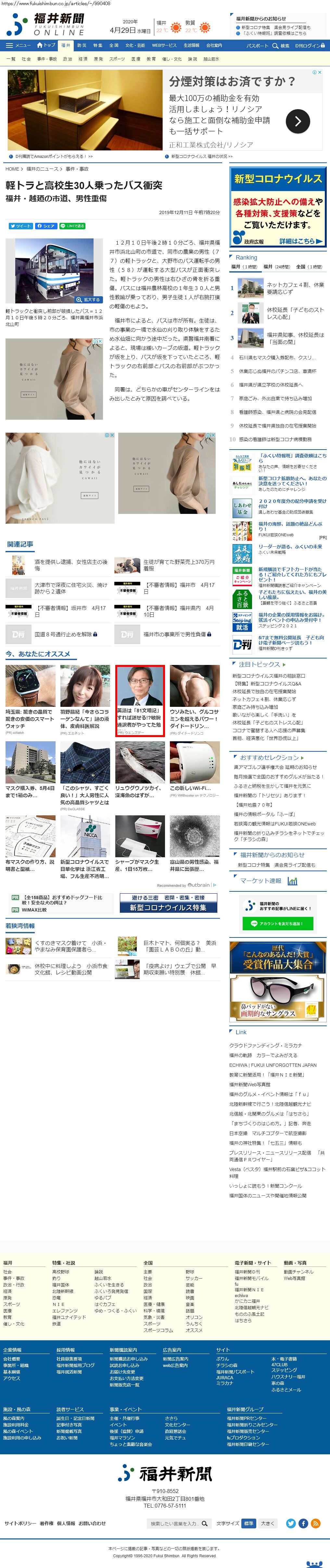This screenshot has width=330, height=1568.
Task: Switch to the 防災 navigation tab
Action: (82, 46)
